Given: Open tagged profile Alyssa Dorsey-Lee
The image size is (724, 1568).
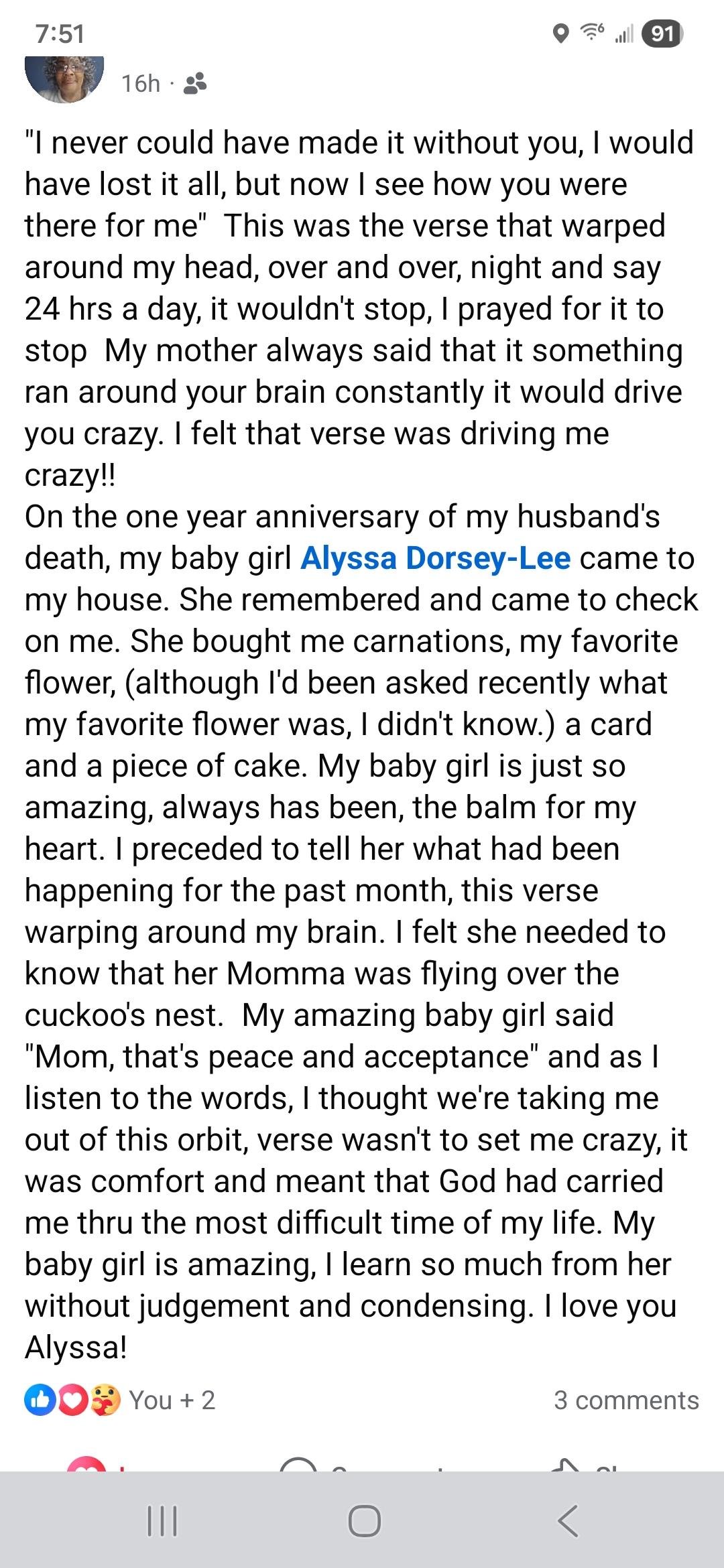Looking at the screenshot, I should [x=436, y=559].
